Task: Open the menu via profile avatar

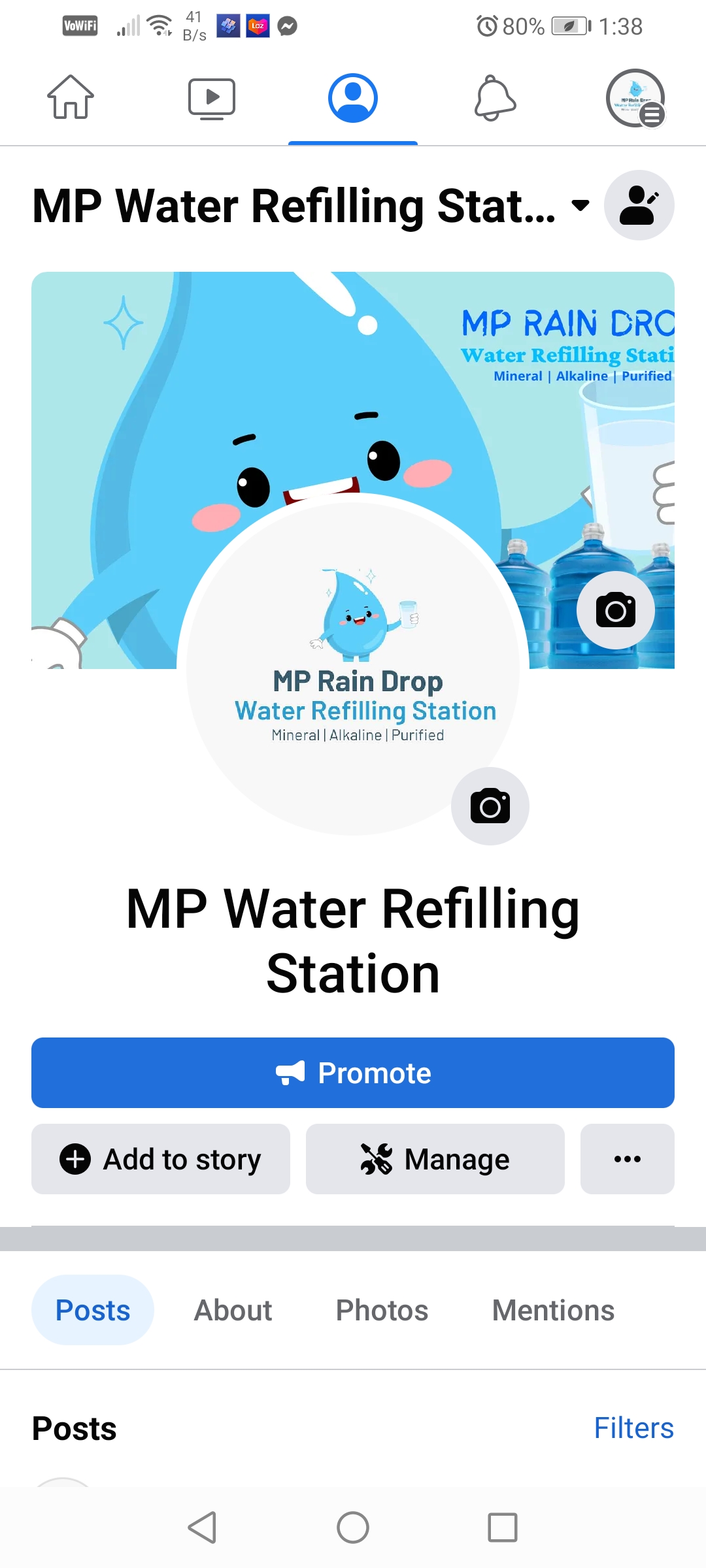Action: click(635, 98)
